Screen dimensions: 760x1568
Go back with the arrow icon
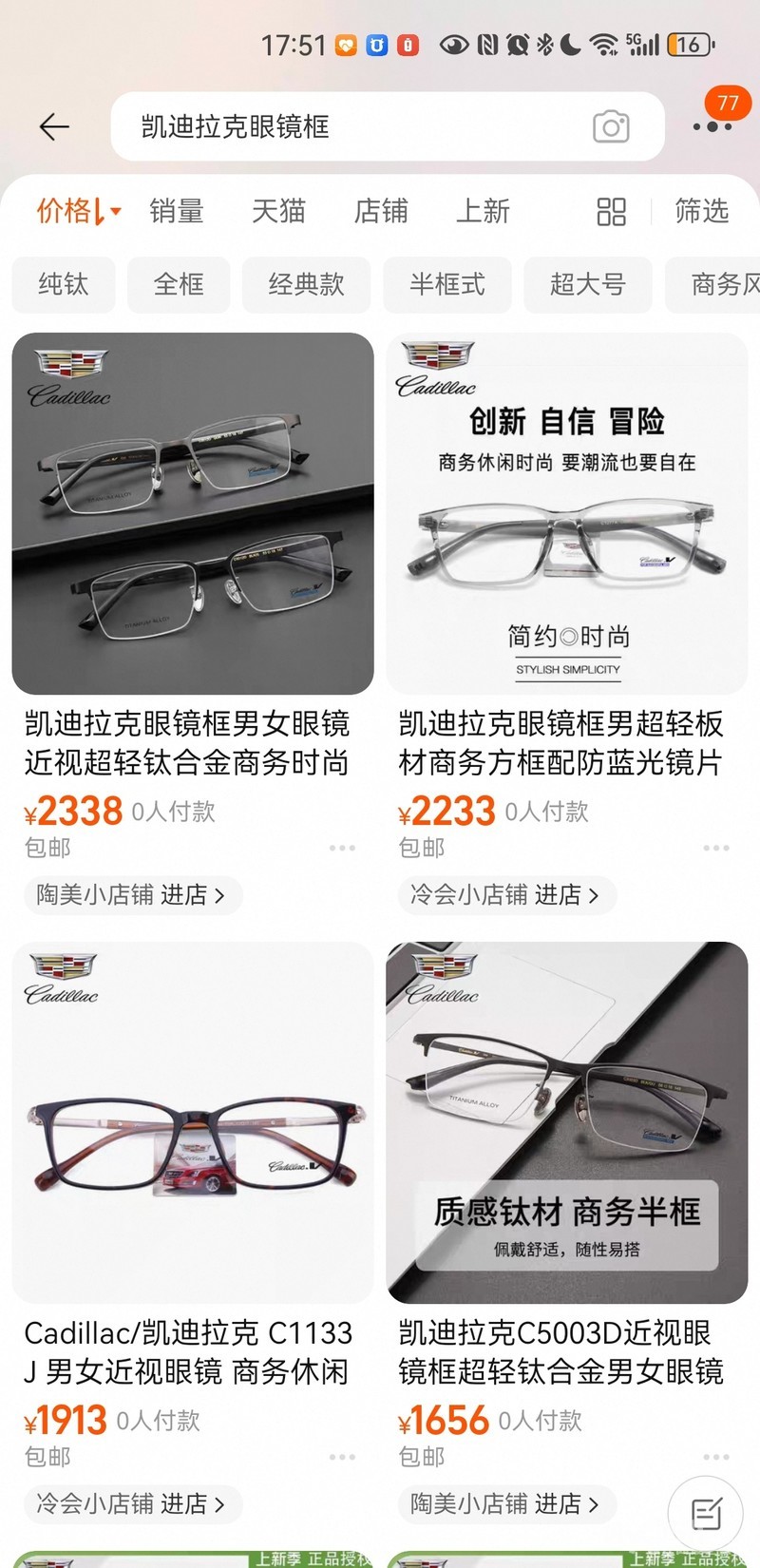click(54, 126)
